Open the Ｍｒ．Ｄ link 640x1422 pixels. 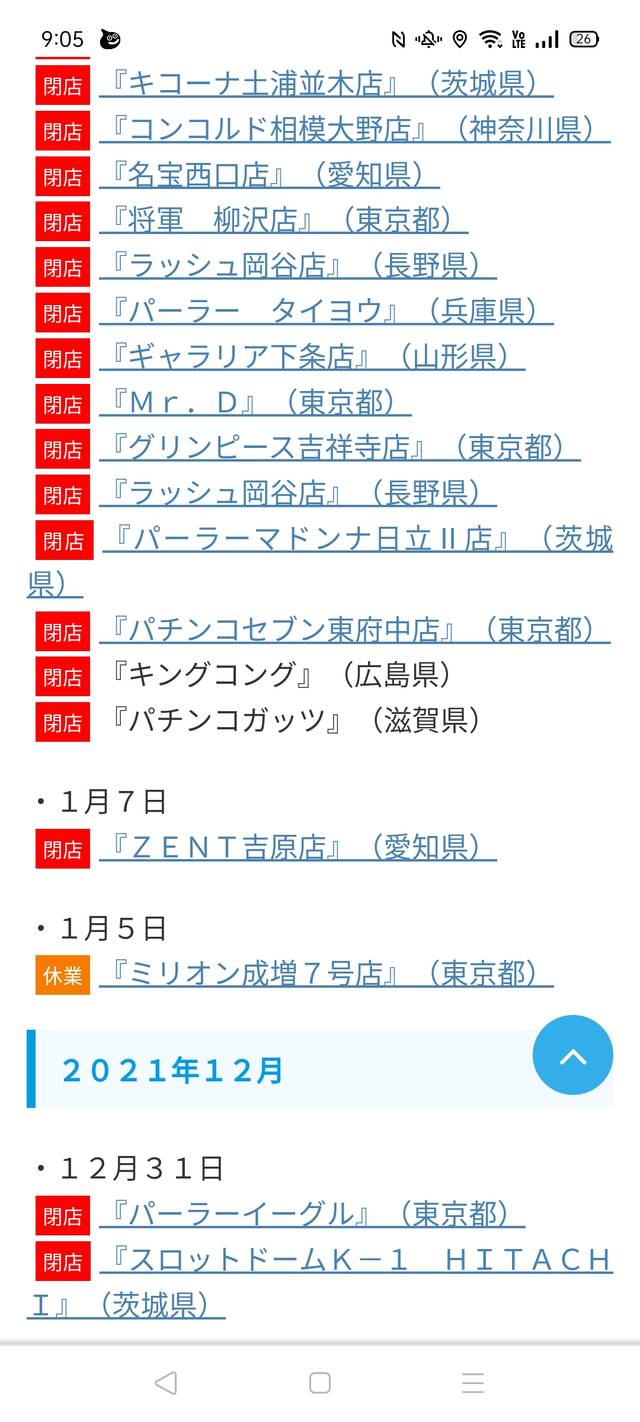(x=255, y=402)
